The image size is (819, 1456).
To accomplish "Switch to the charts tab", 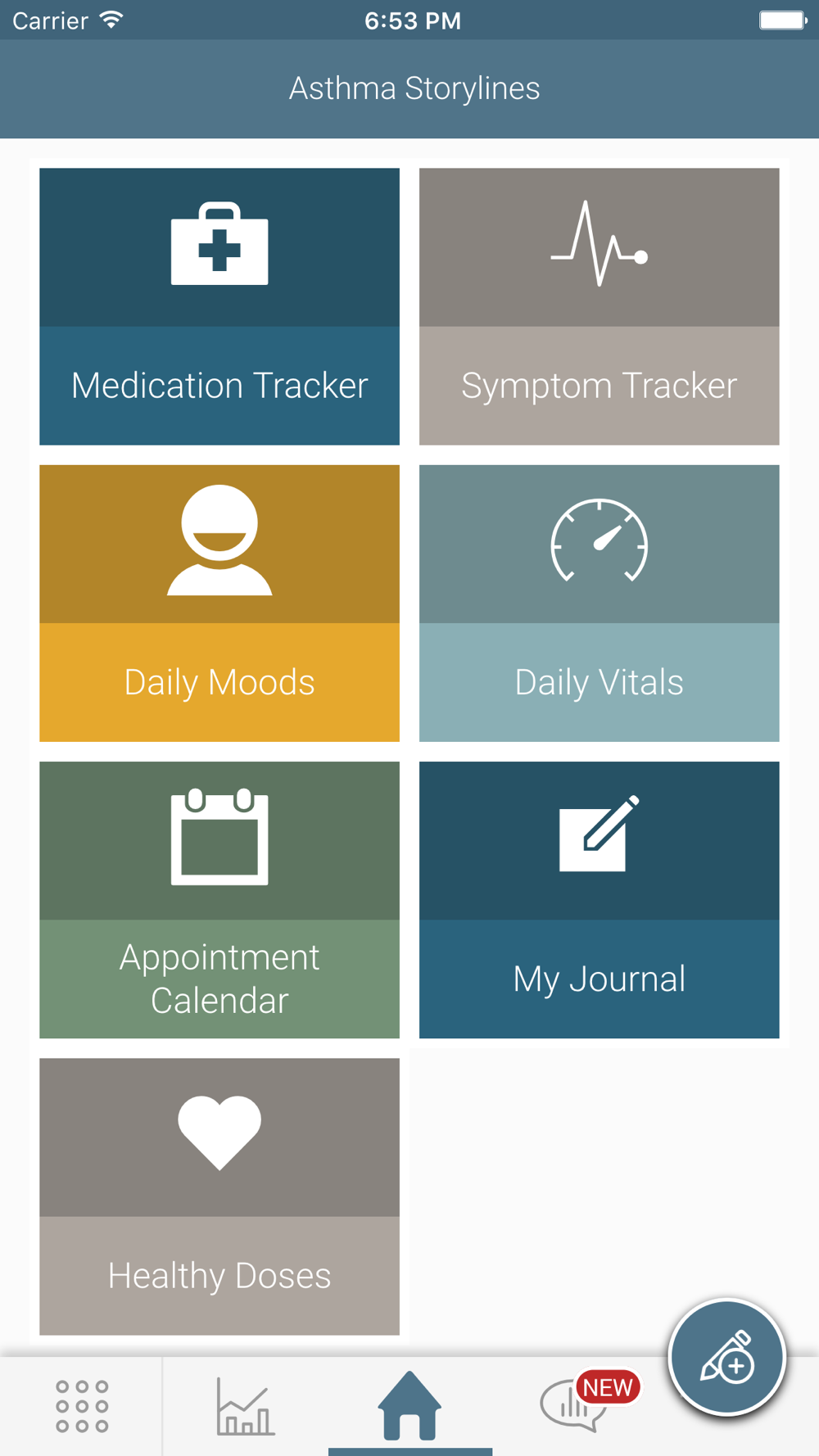I will coord(245,1406).
